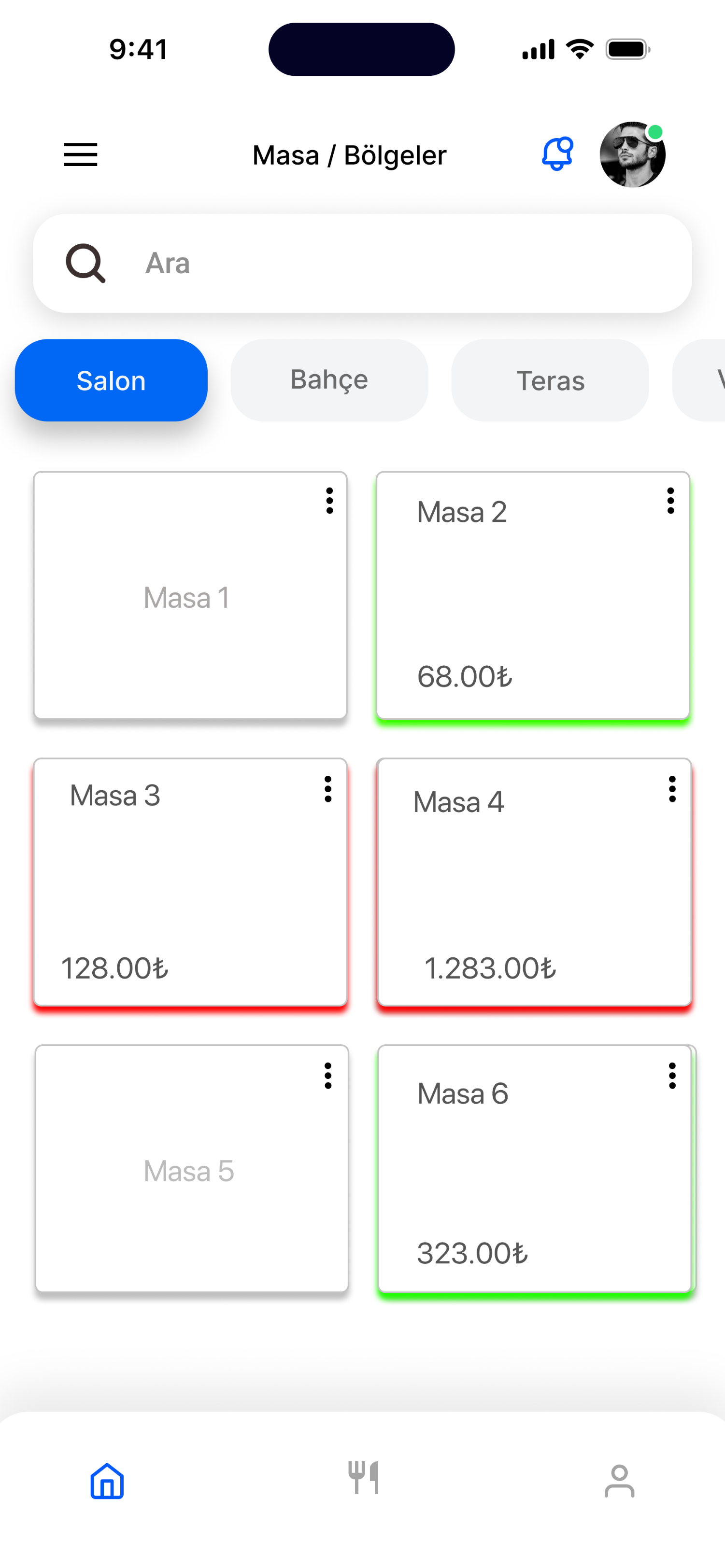Open the empty Masa 5 card
725x1568 pixels.
[191, 1169]
